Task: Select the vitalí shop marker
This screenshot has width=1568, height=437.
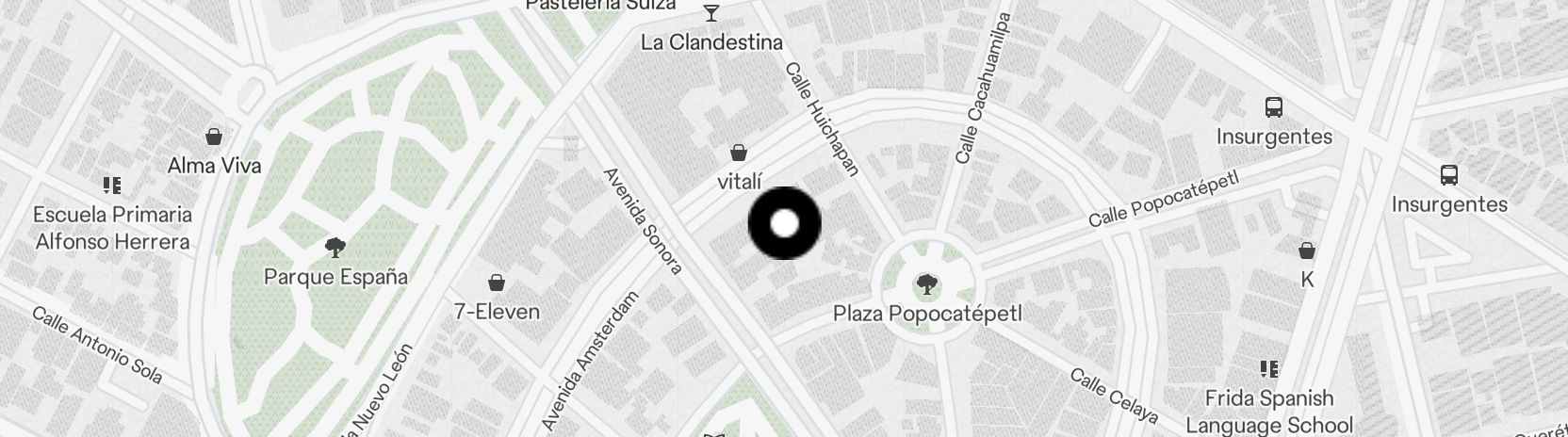Action: point(739,153)
